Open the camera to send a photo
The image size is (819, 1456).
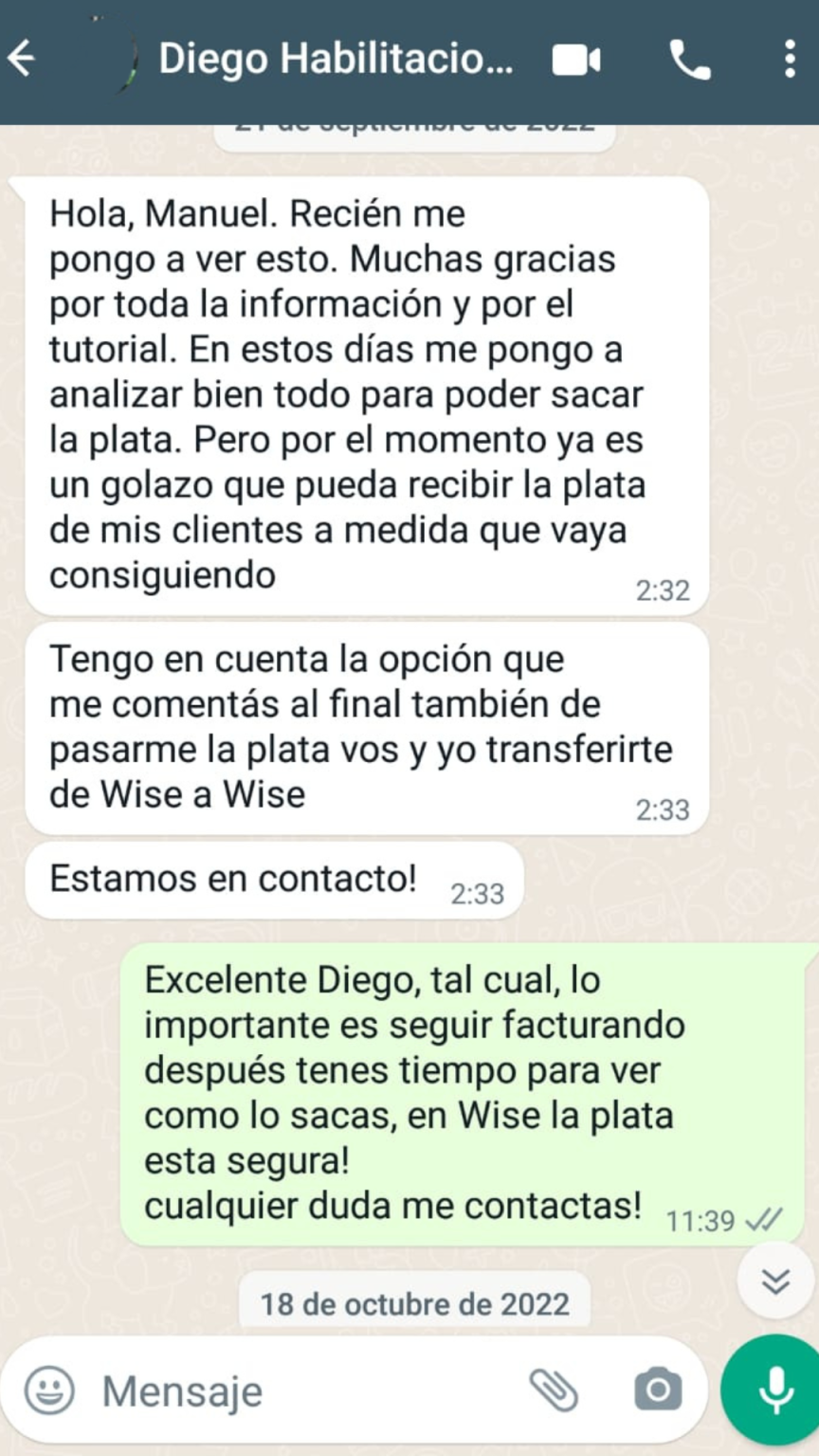point(657,1391)
